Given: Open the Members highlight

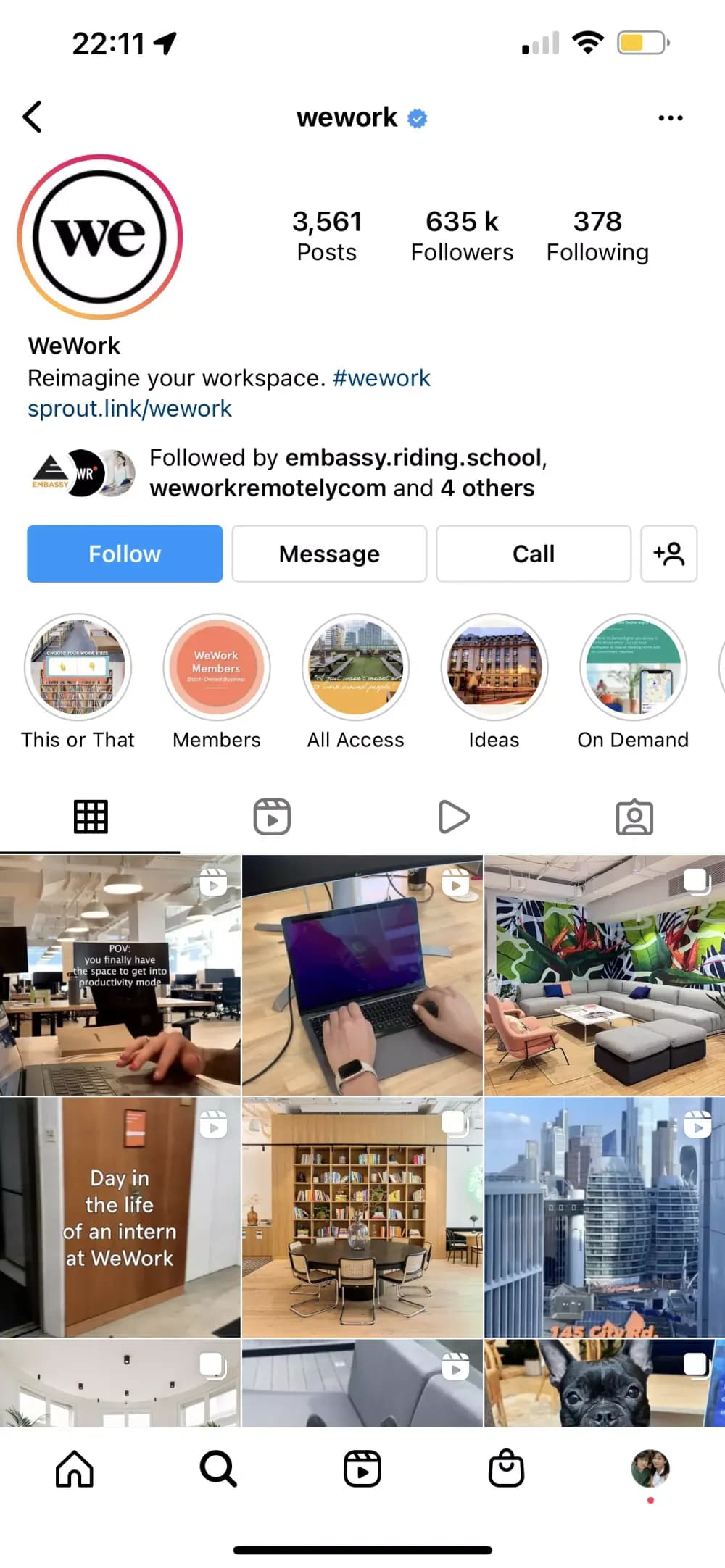Looking at the screenshot, I should click(216, 667).
